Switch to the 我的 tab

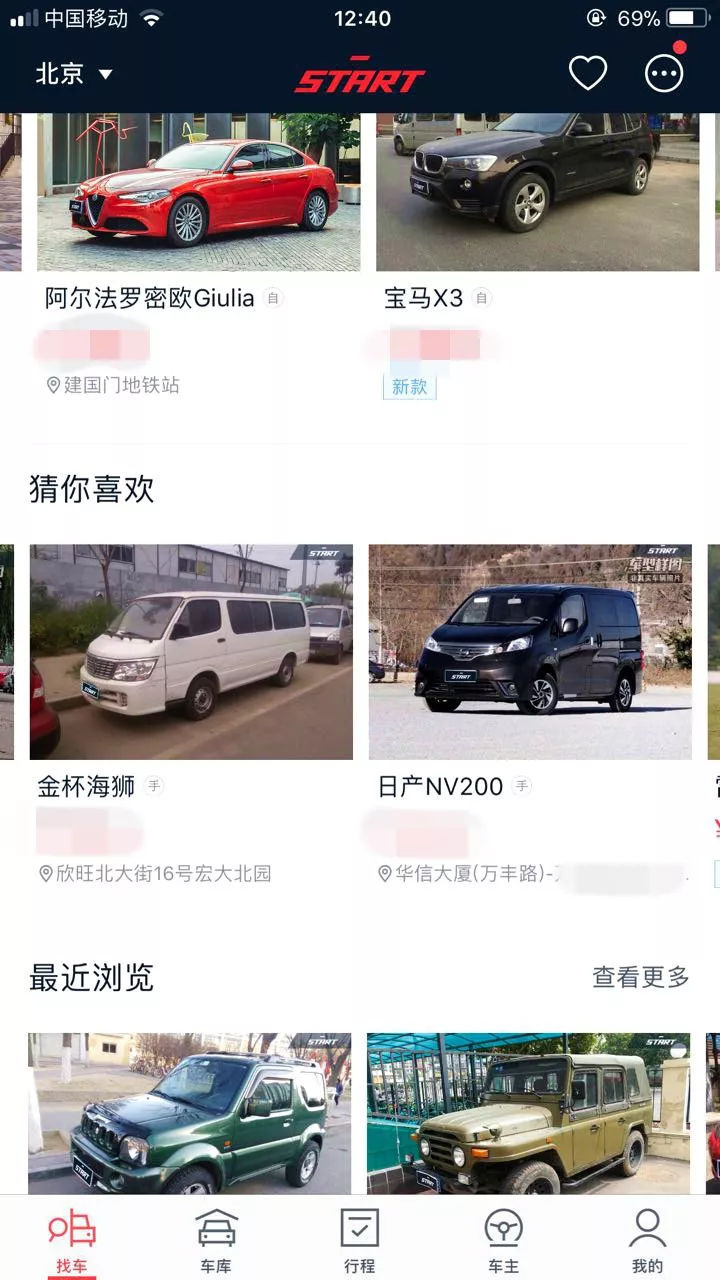pos(648,1240)
